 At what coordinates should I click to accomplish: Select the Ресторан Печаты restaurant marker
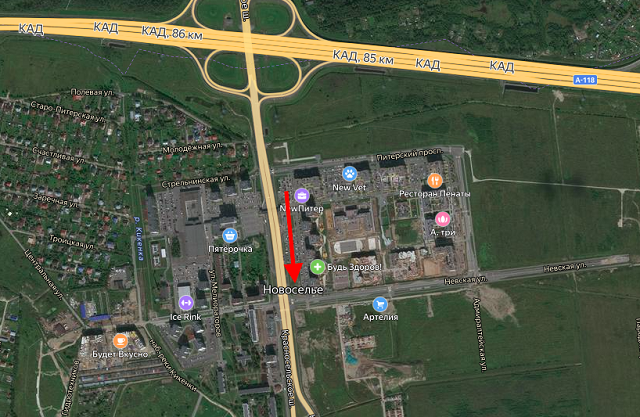point(434,180)
